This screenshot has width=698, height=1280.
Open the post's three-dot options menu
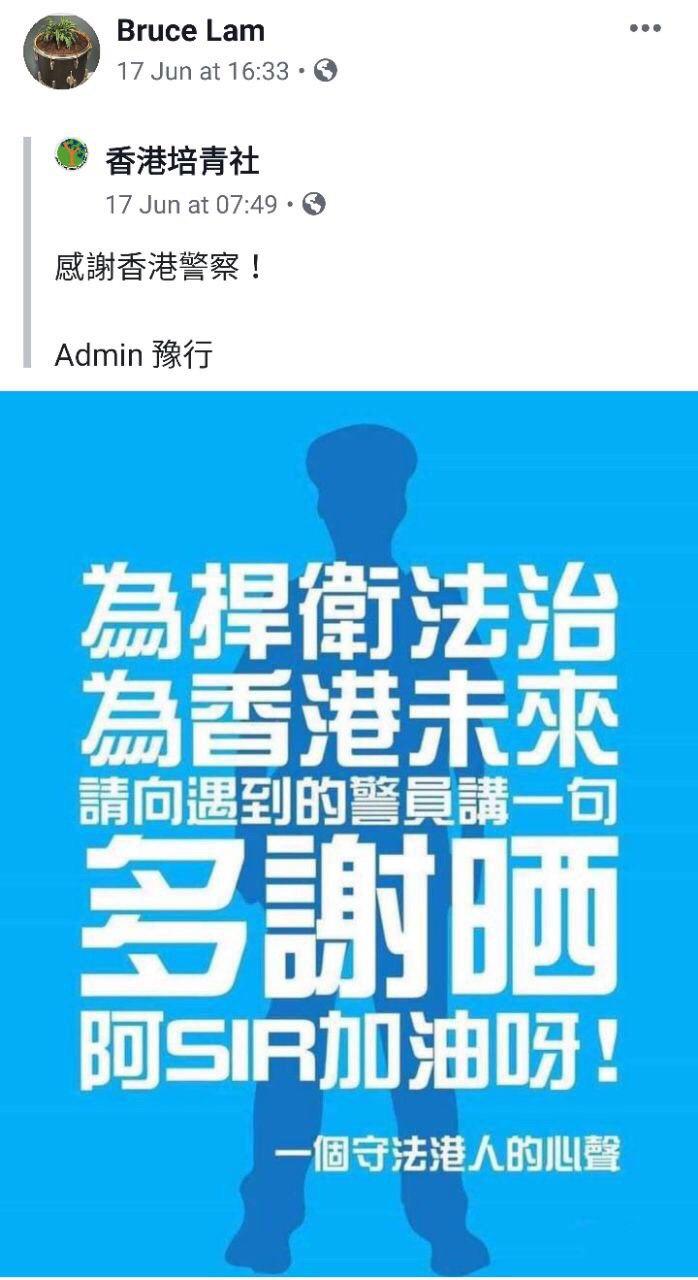click(x=645, y=29)
